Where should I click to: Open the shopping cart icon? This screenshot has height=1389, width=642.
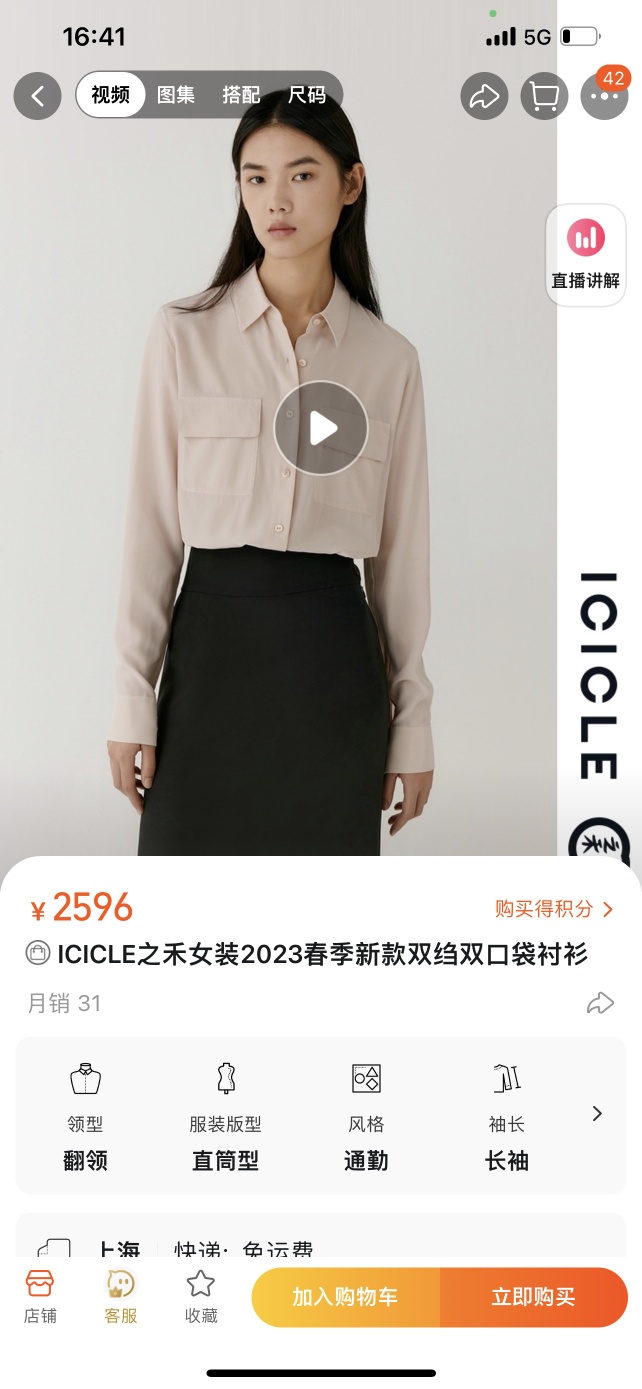[544, 96]
